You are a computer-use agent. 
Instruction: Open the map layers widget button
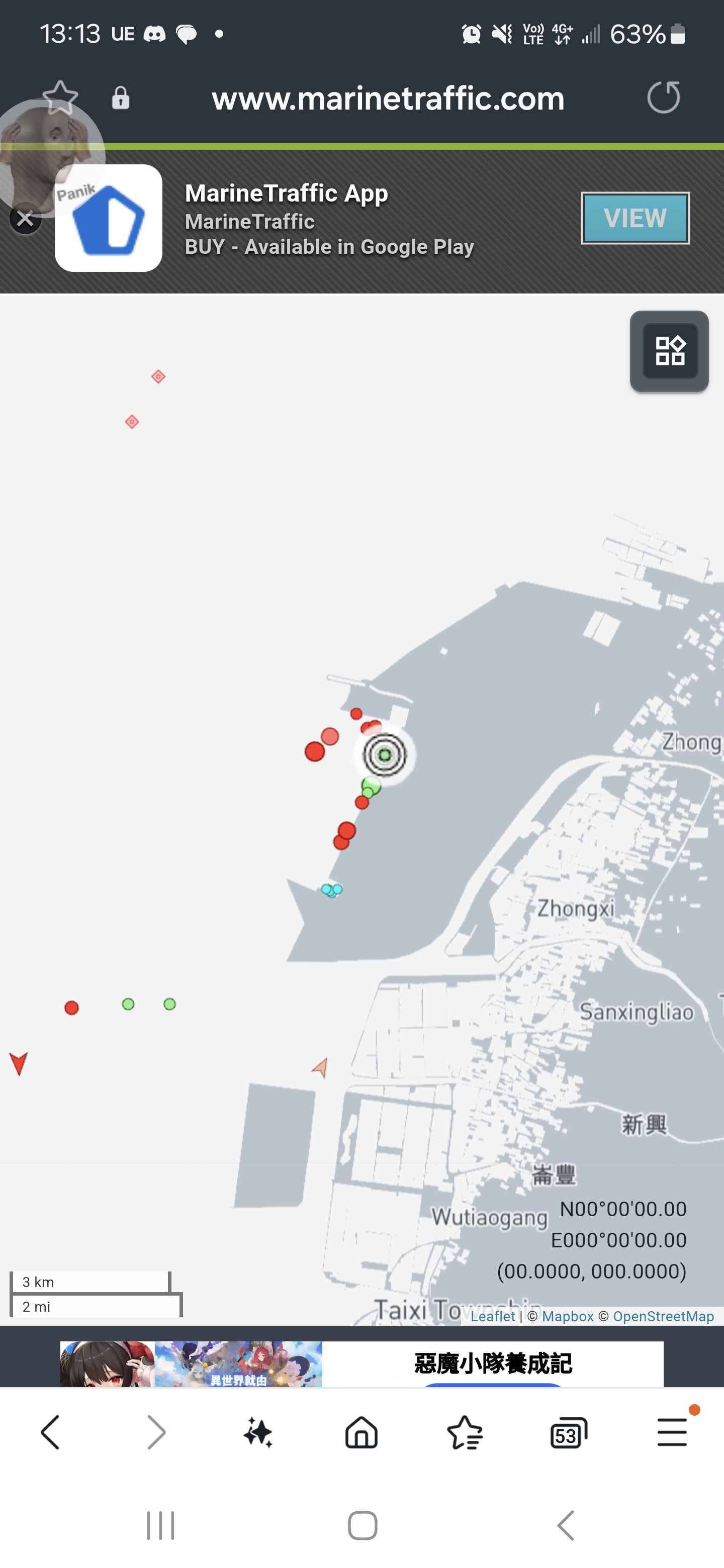click(x=669, y=351)
